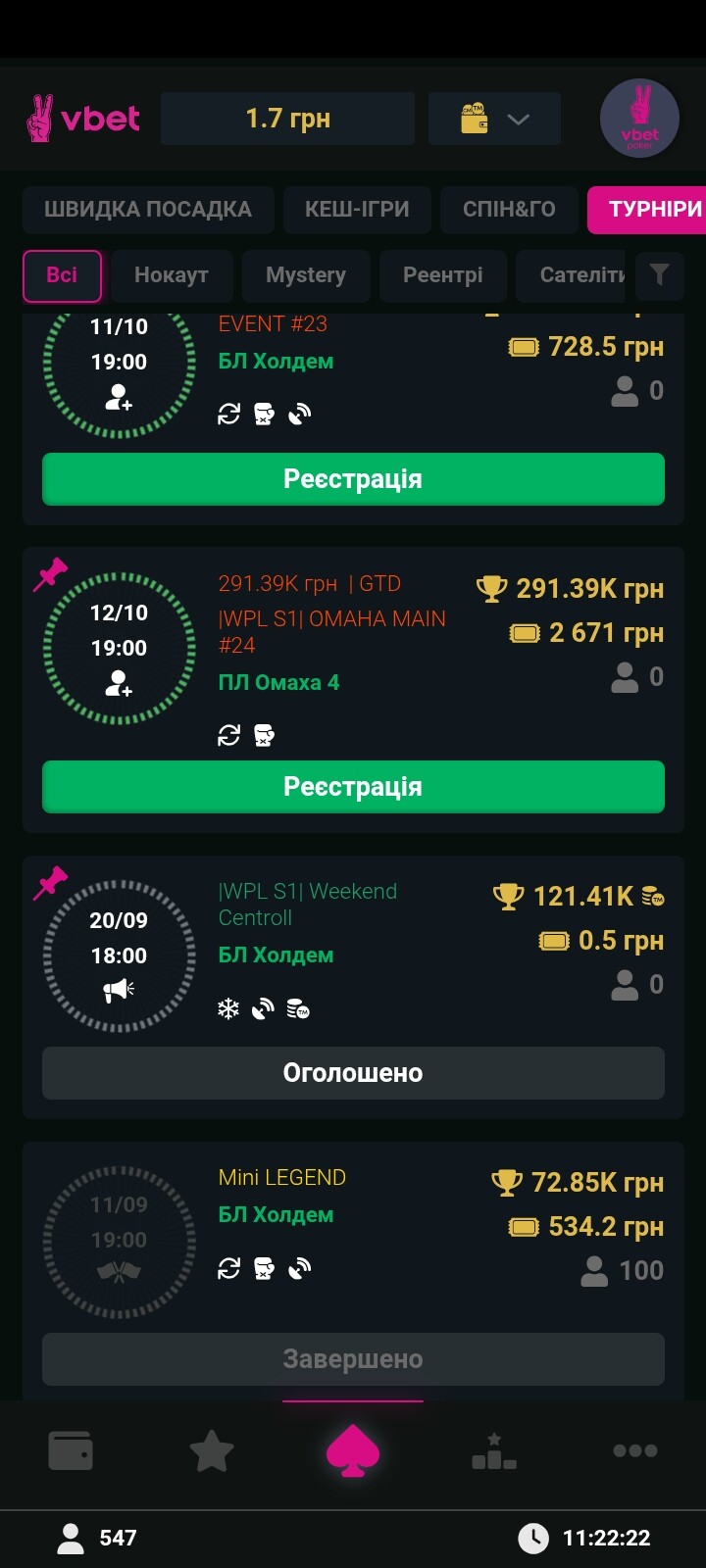Register for EVENT #23 tournament

tap(353, 479)
